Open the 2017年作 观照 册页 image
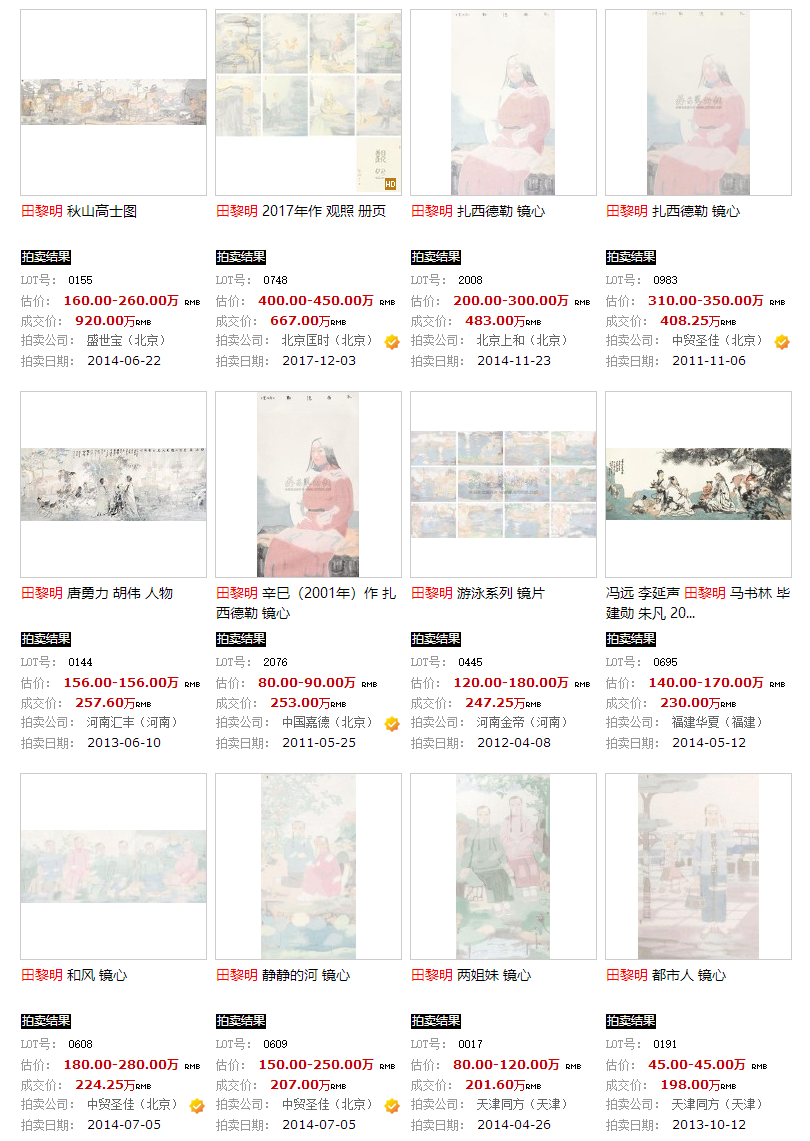Image resolution: width=810 pixels, height=1141 pixels. [x=308, y=102]
